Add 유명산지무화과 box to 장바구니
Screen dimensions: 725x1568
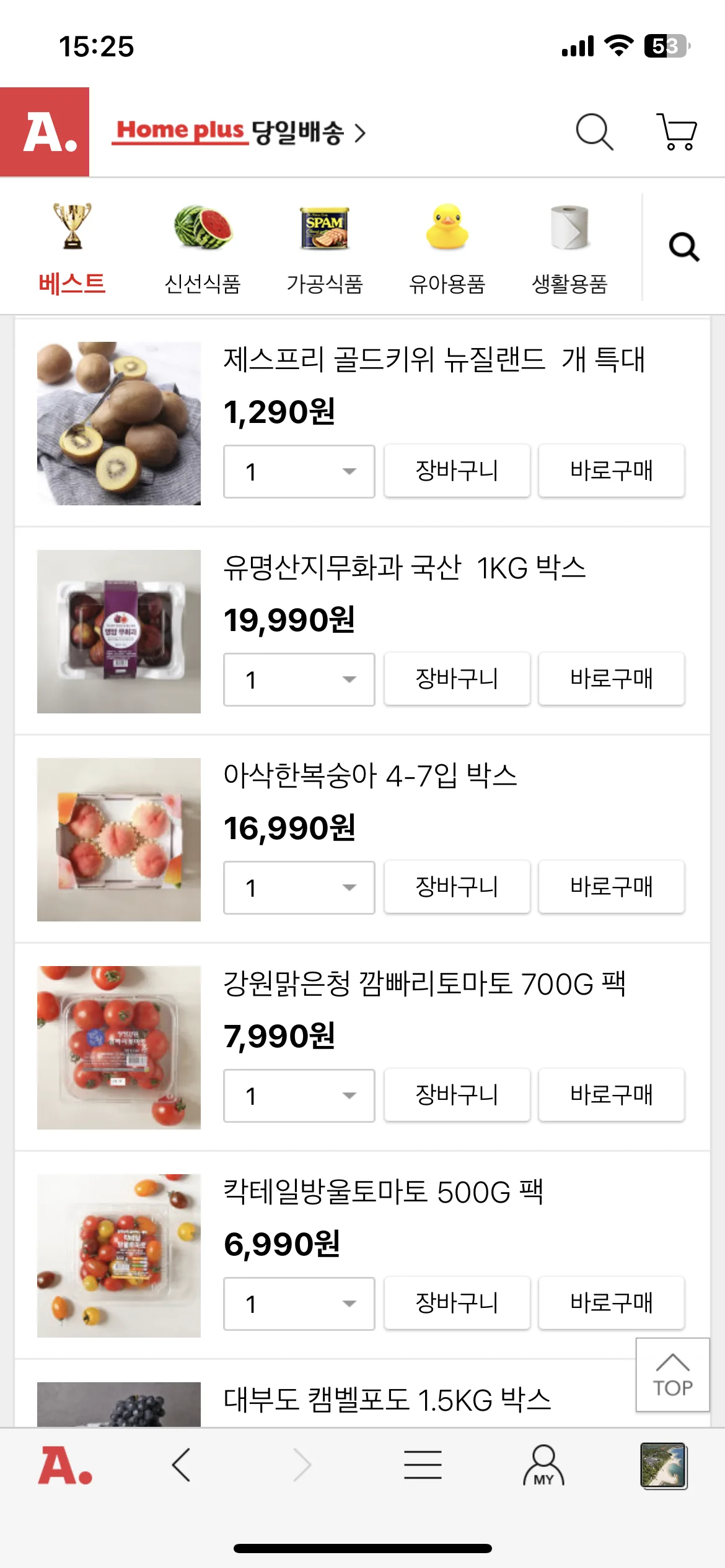(x=457, y=679)
